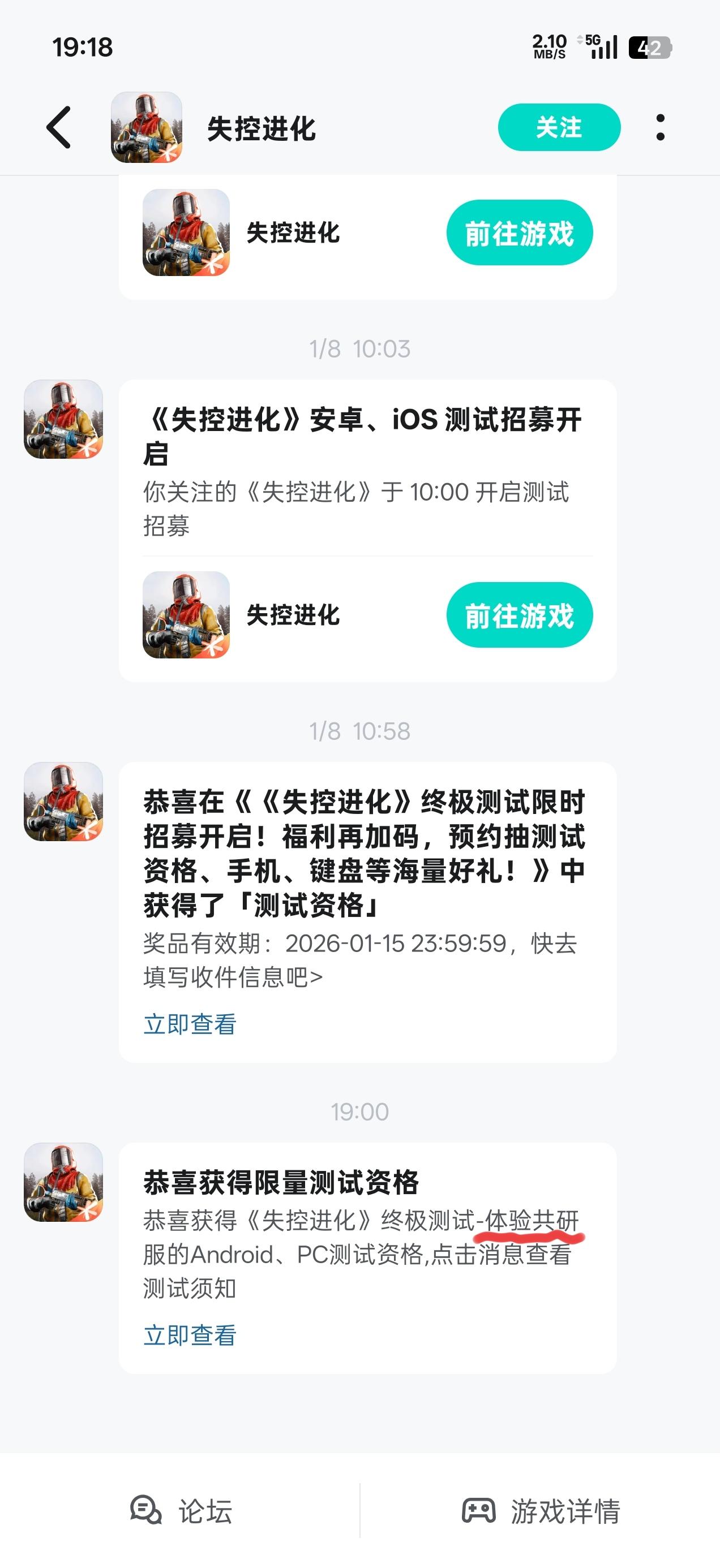The height and width of the screenshot is (1568, 720).
Task: Tap 立即查看 under 奖品有效期 message
Action: 190,1024
